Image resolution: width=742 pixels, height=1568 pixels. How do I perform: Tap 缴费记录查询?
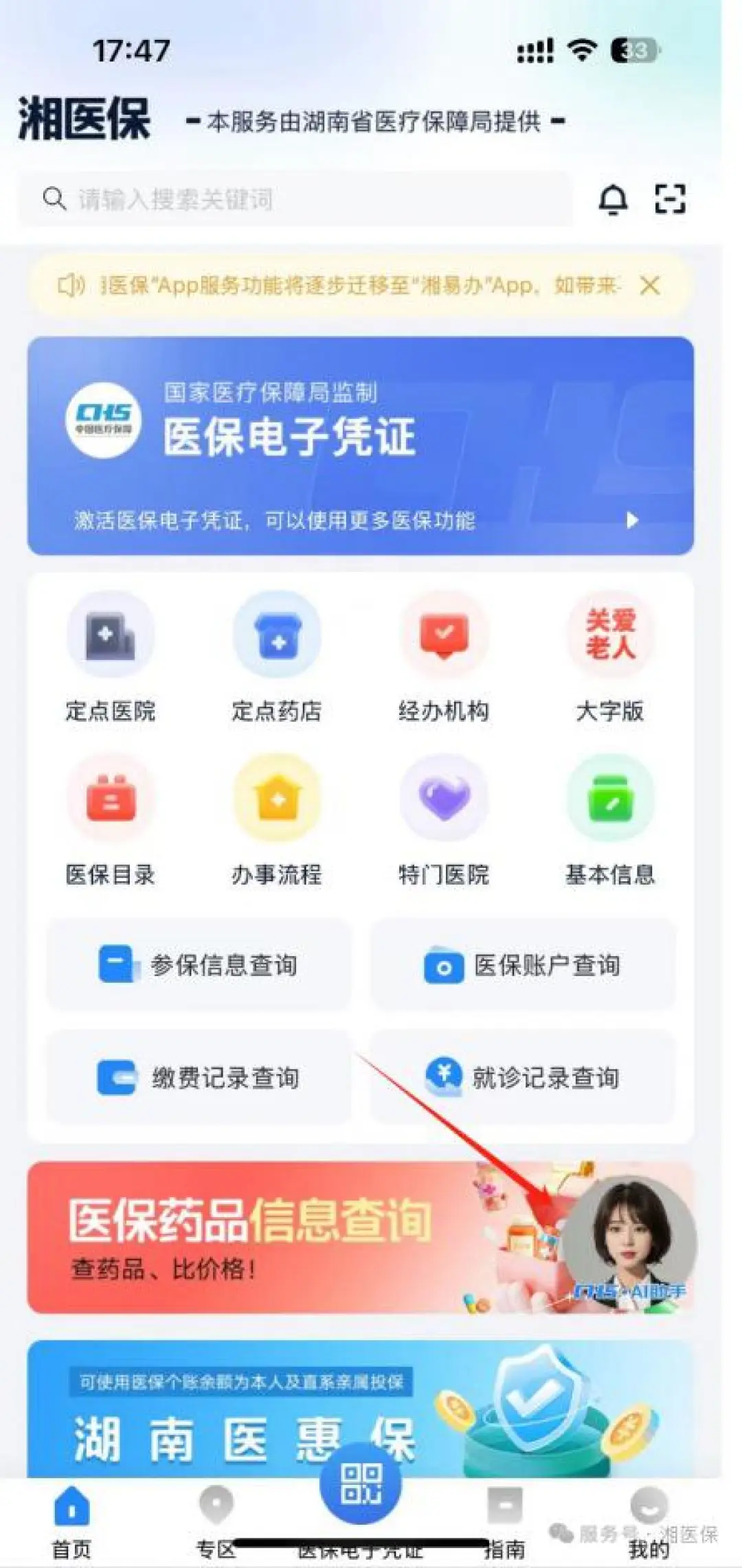click(199, 1077)
